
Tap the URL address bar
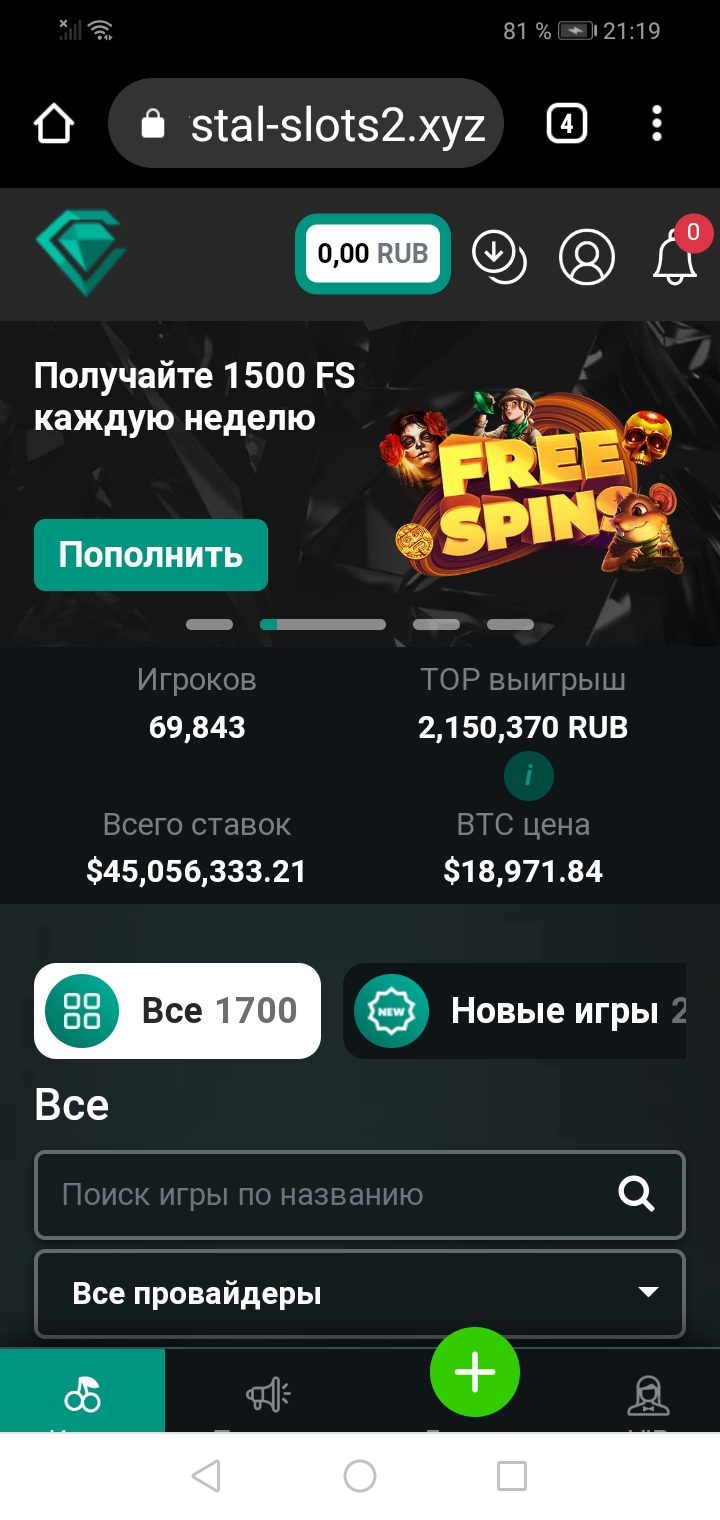pos(320,125)
